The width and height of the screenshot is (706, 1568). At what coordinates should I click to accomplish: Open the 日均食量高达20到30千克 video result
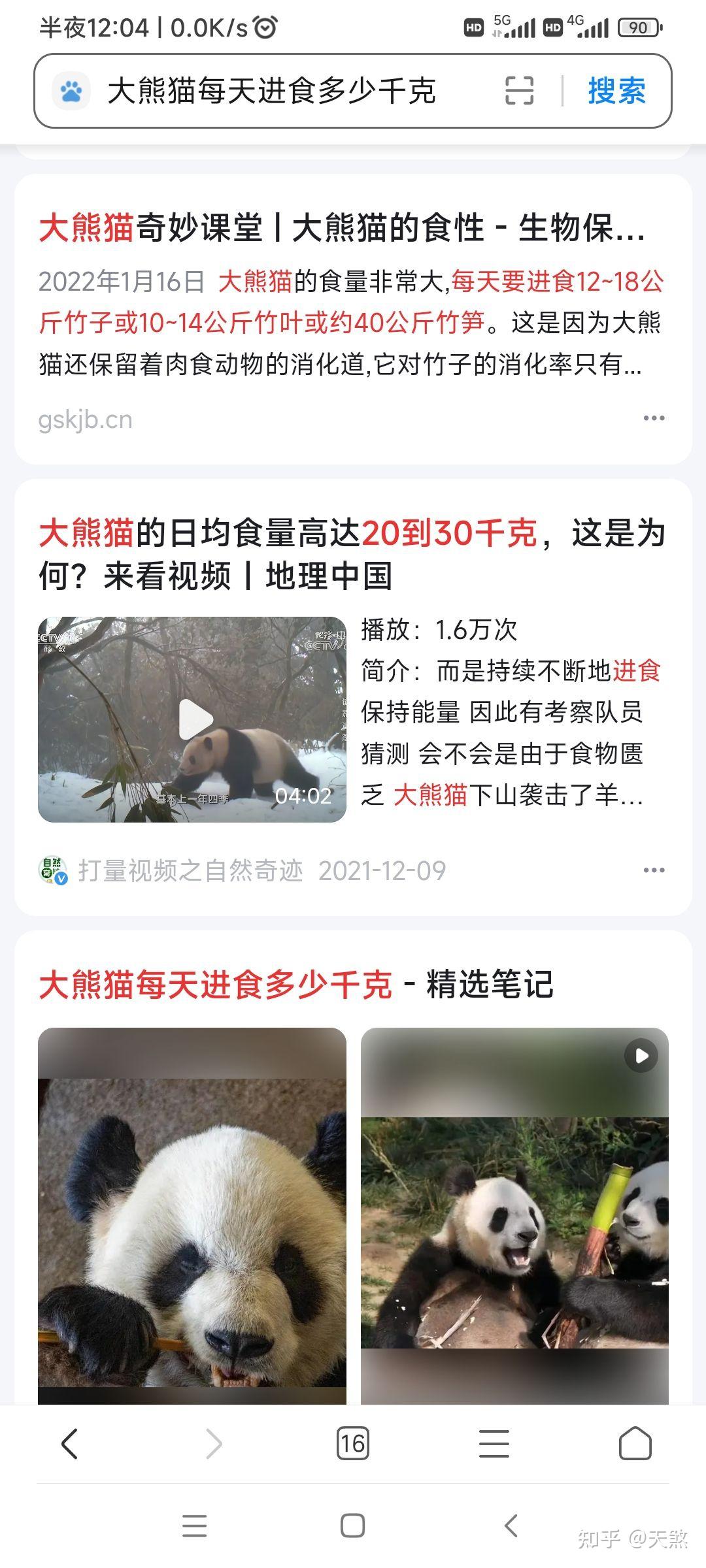352,554
